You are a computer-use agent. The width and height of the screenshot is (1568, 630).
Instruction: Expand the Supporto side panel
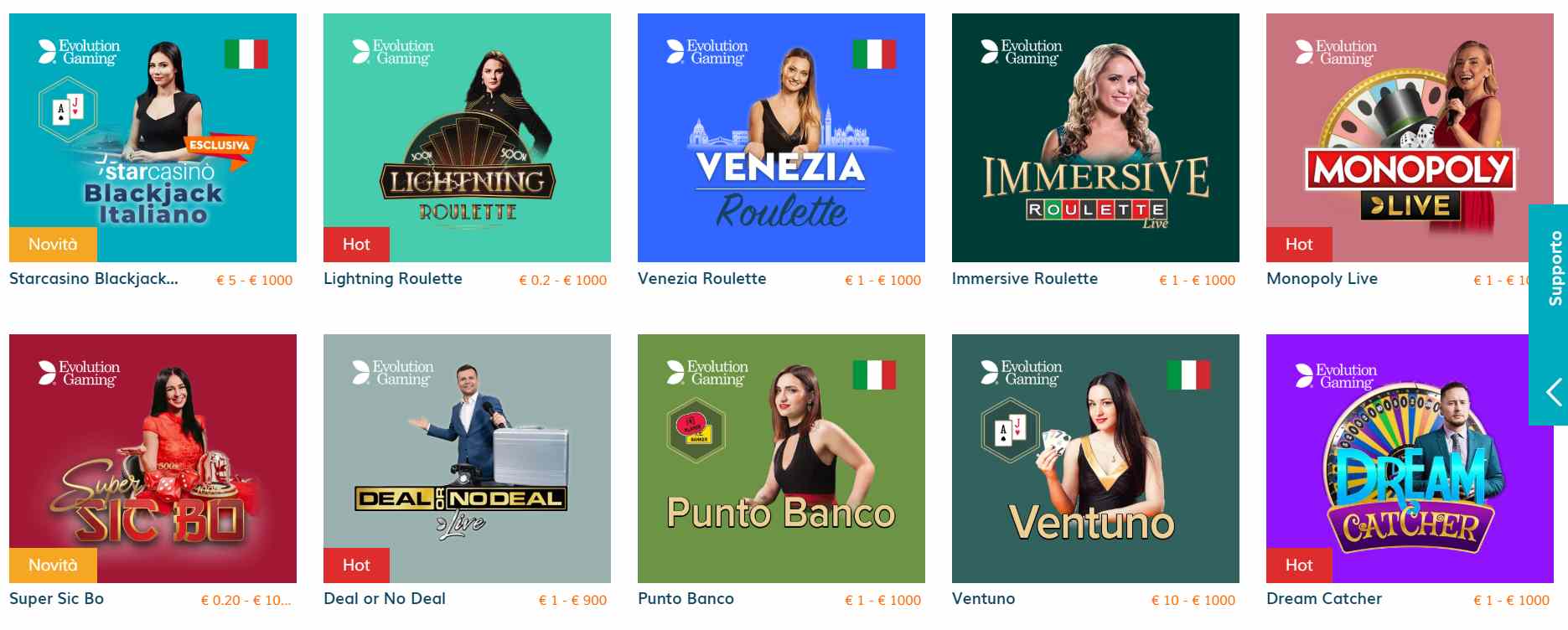[x=1553, y=391]
